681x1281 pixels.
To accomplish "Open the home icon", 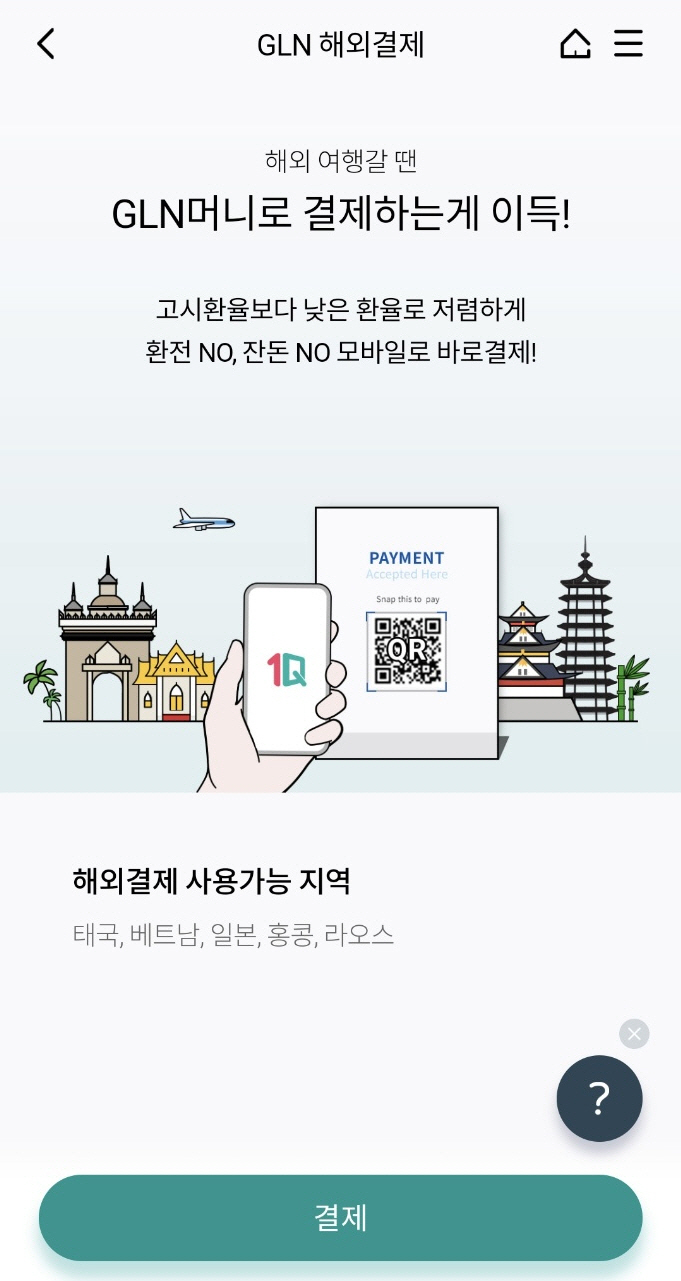I will [x=575, y=44].
